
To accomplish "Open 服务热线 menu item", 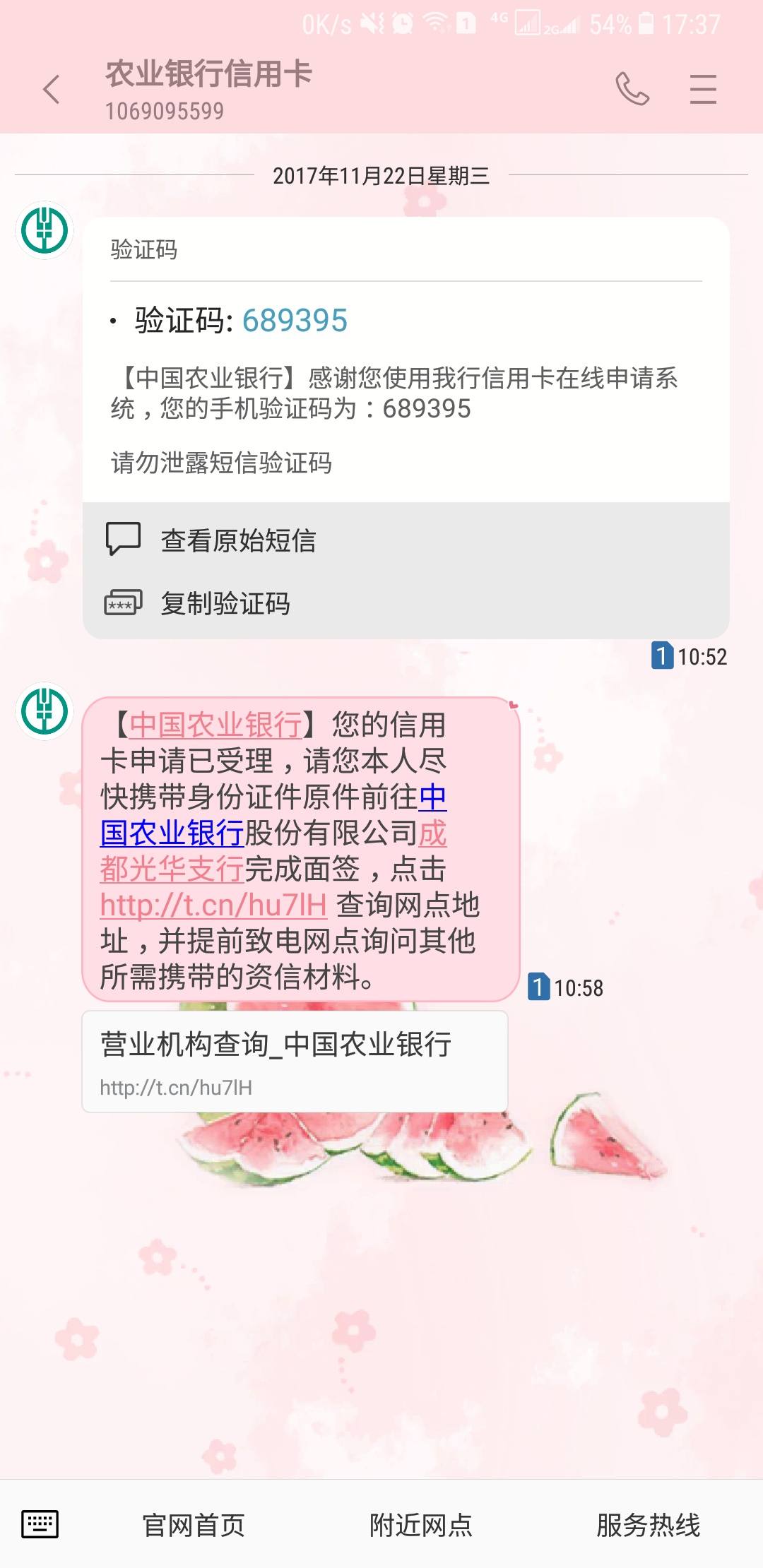I will pos(648,1525).
